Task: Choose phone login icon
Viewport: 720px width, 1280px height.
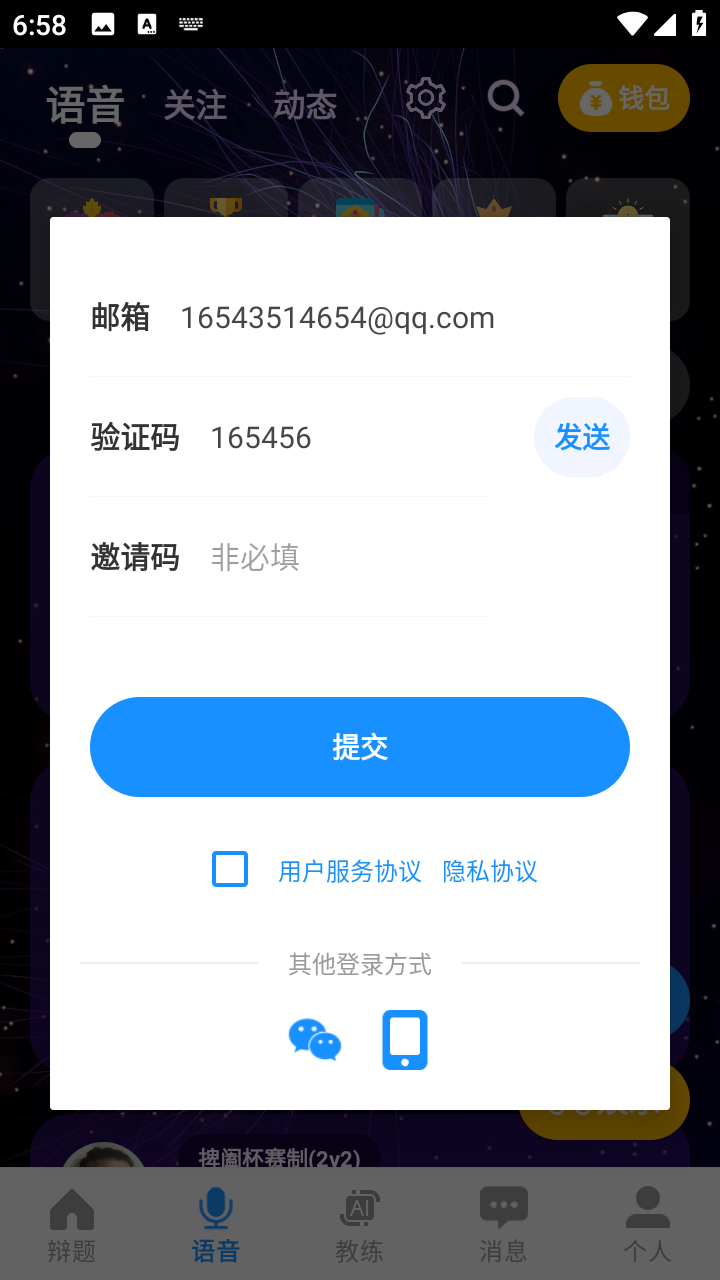Action: tap(405, 1040)
